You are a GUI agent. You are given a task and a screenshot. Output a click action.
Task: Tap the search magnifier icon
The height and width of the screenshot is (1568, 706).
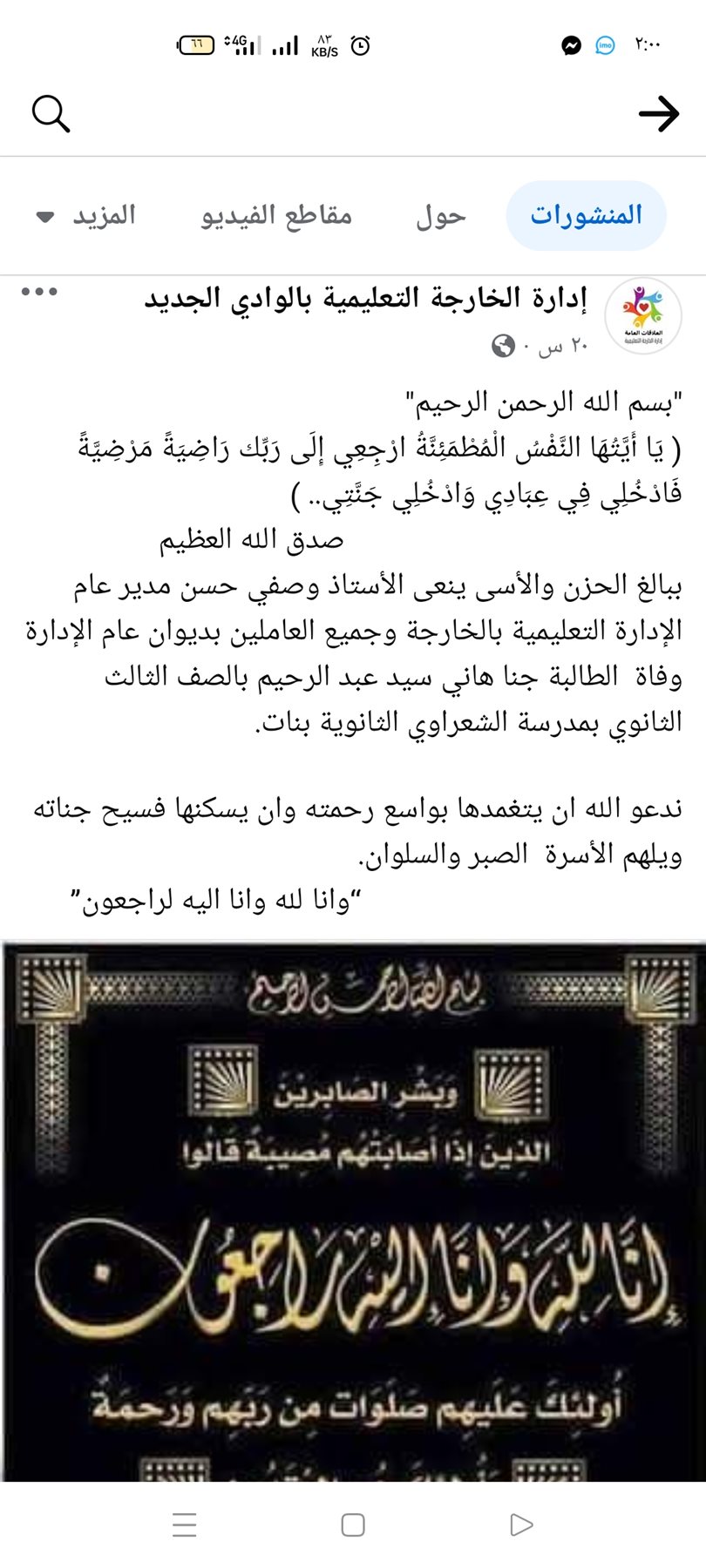(x=51, y=113)
